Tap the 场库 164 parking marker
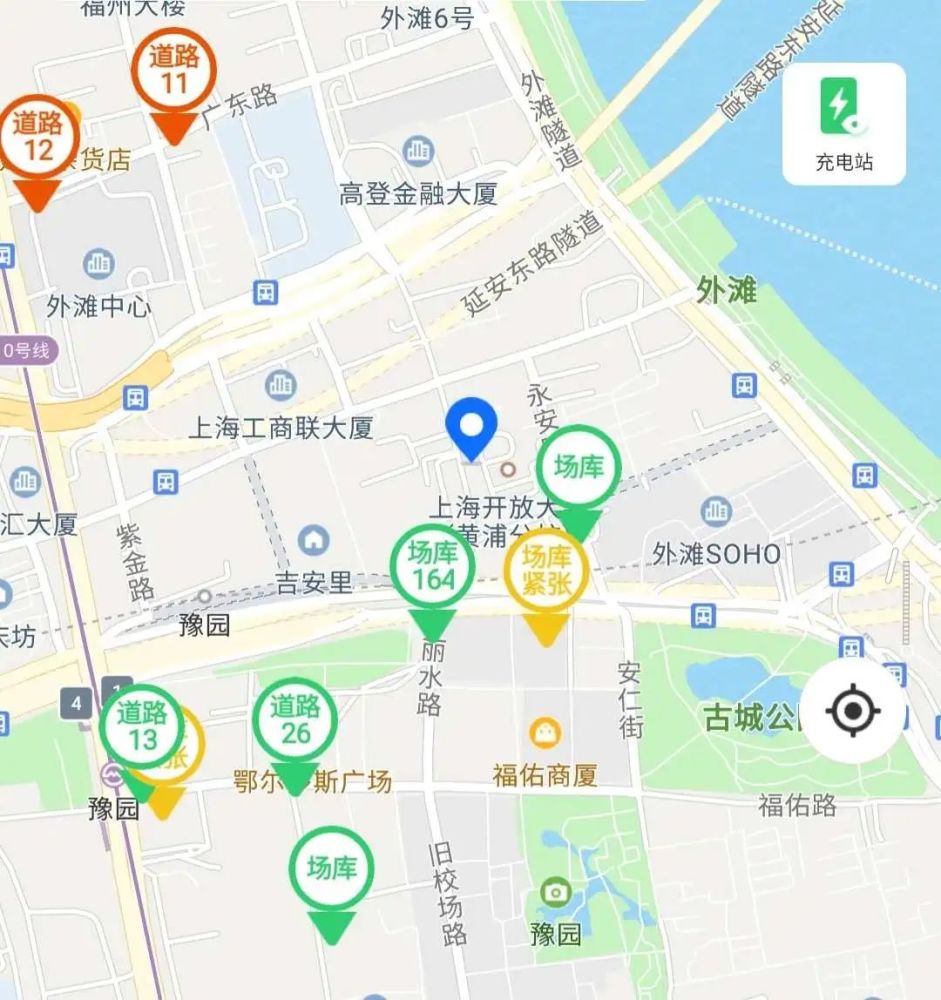The height and width of the screenshot is (1000, 941). pyautogui.click(x=432, y=568)
